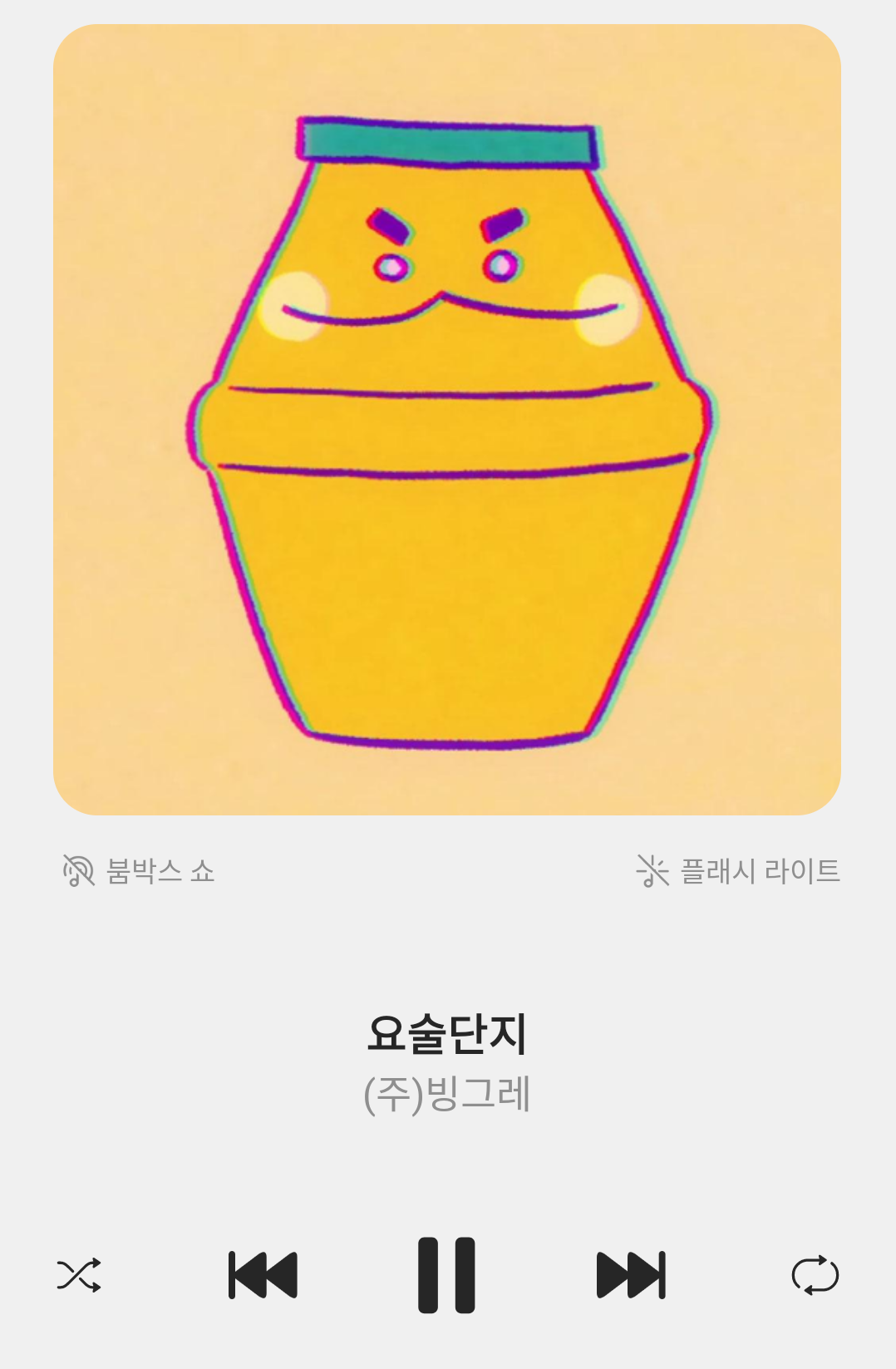896x1369 pixels.
Task: Skip to the next track
Action: [632, 1274]
